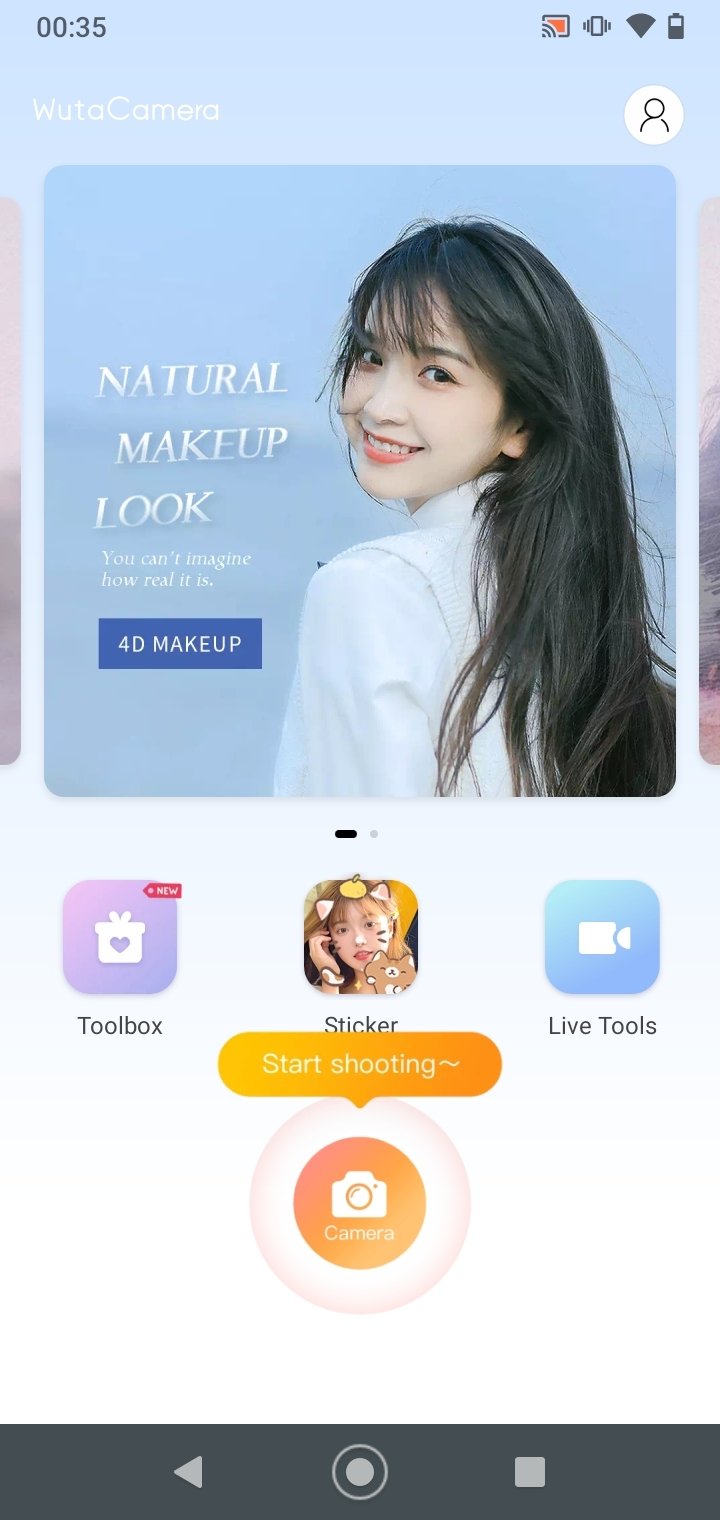720x1520 pixels.
Task: Go back using system back button
Action: [x=188, y=1472]
